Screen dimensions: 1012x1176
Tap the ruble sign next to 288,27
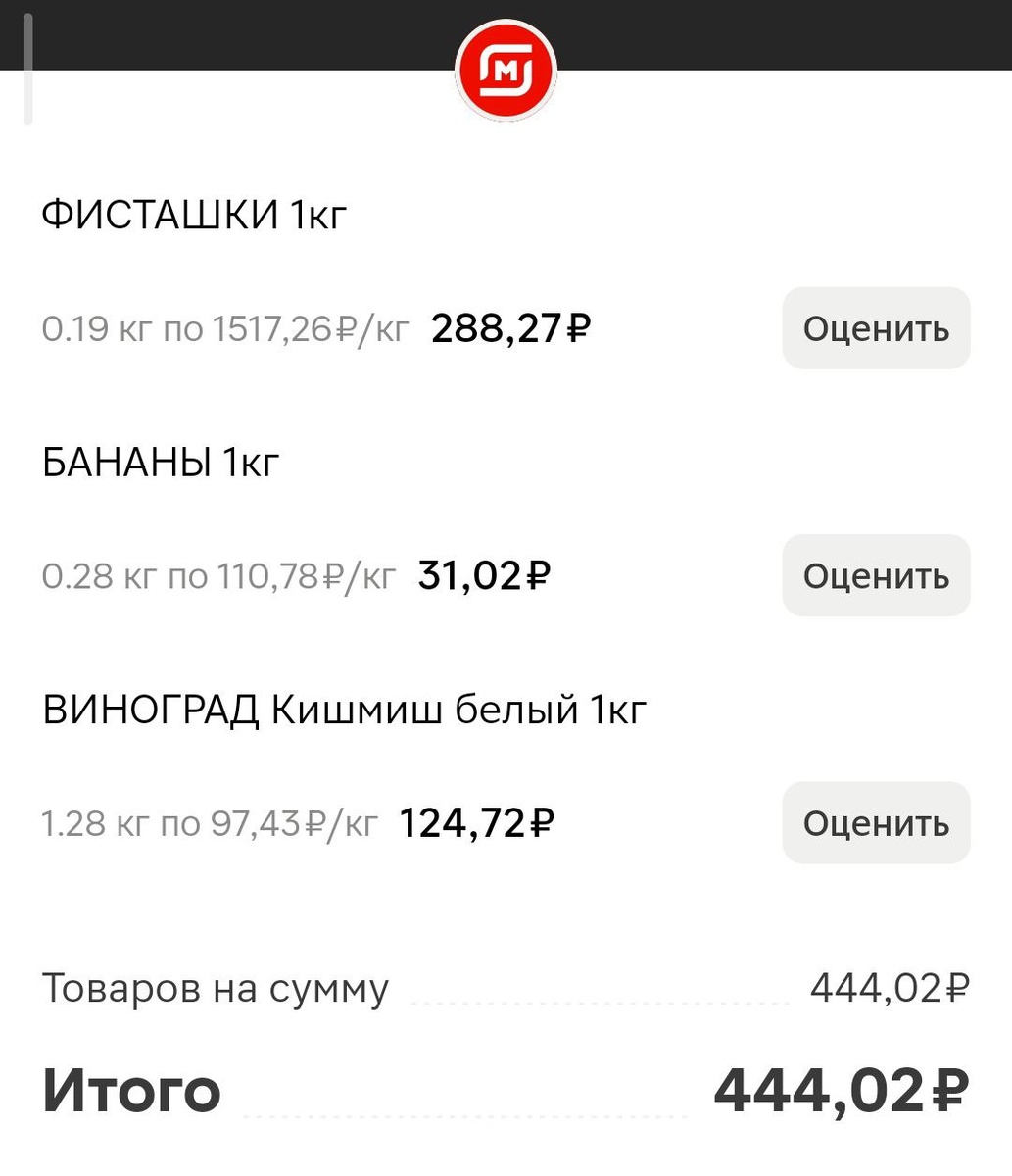tap(576, 327)
